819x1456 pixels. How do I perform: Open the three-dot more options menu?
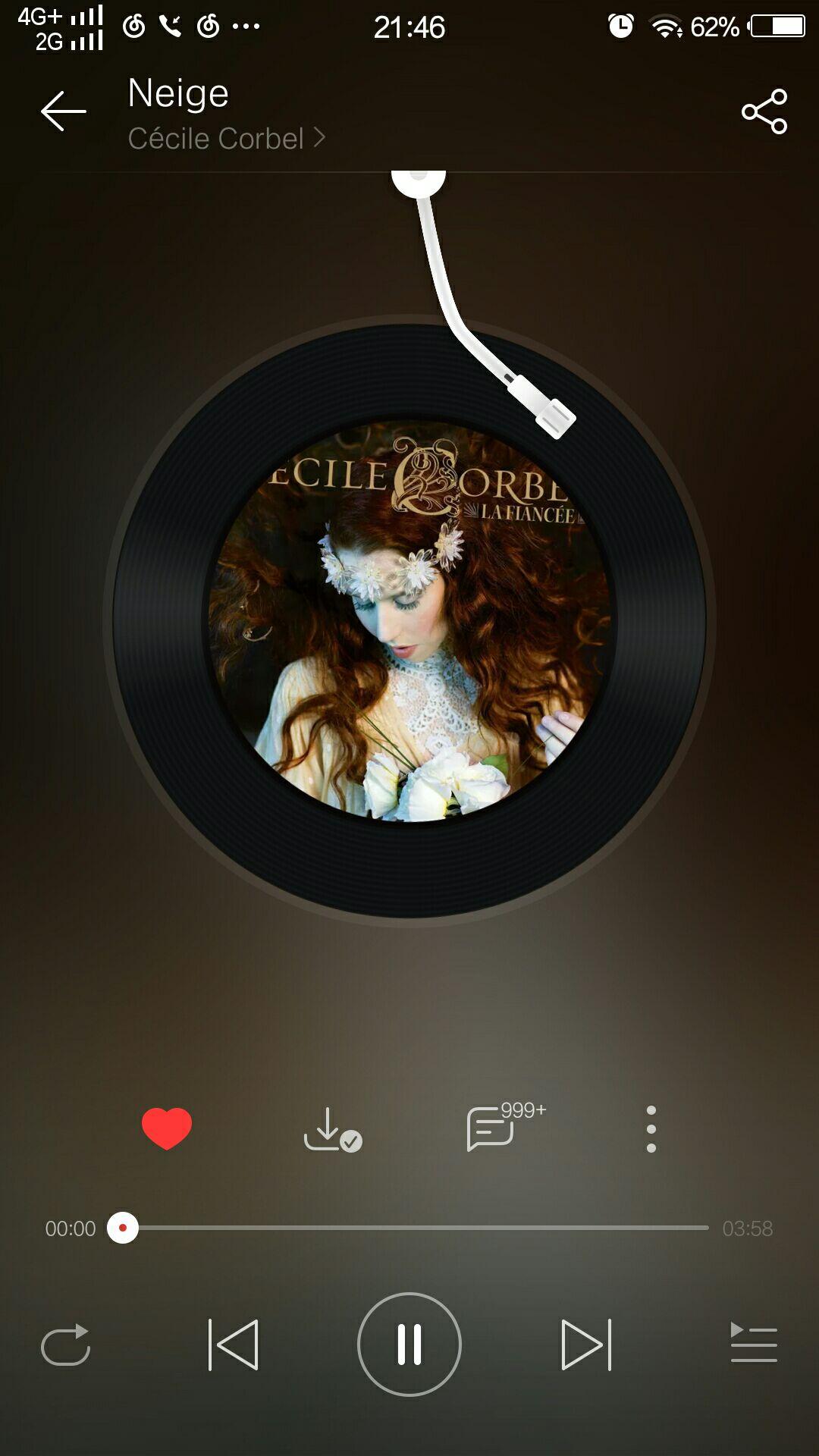651,1129
